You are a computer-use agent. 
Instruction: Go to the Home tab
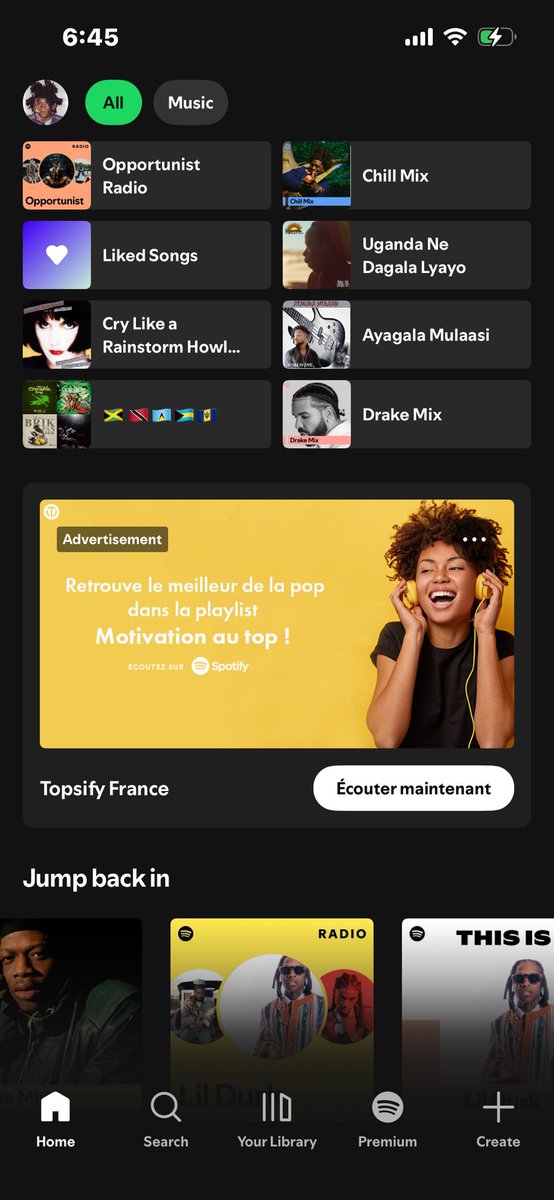tap(55, 1119)
